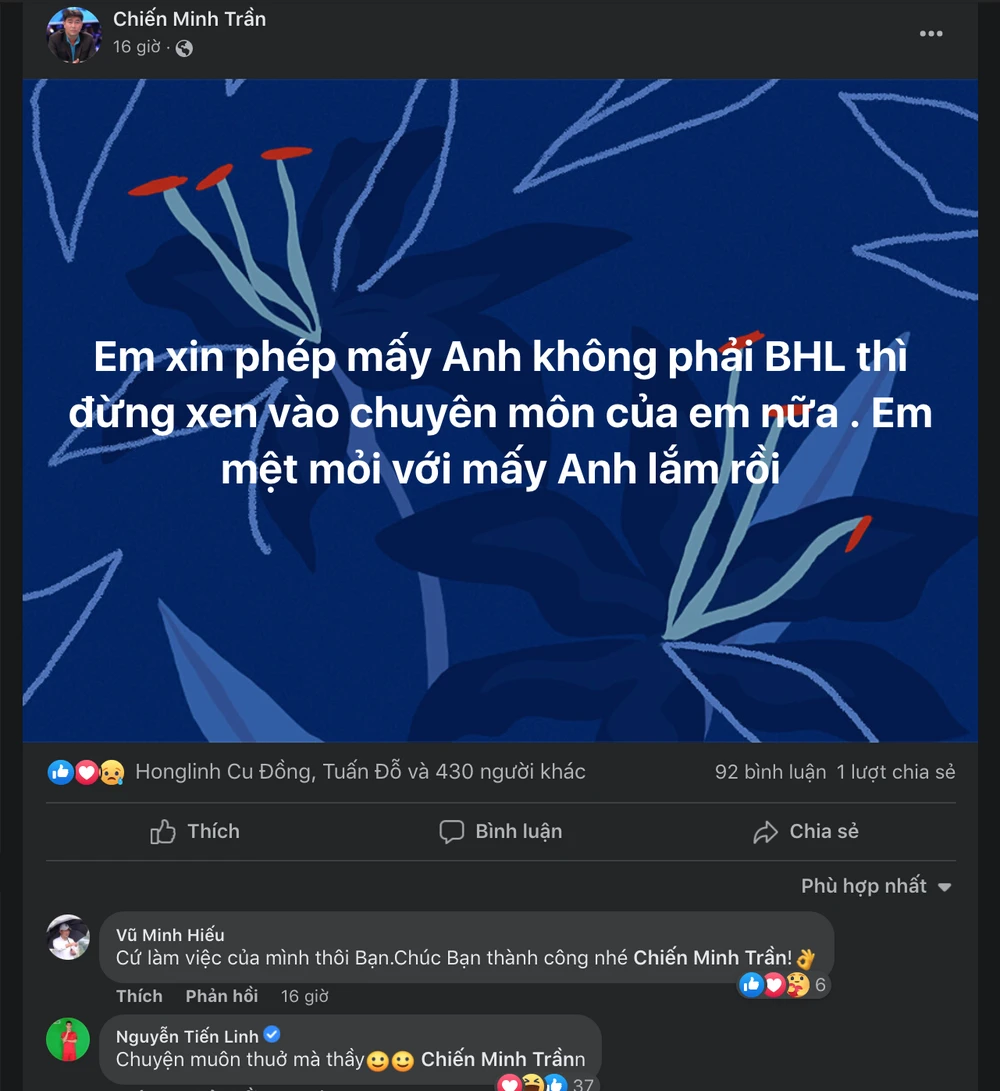This screenshot has width=1000, height=1091.
Task: Open Nguyễn Tiến Linh's profile name
Action: click(x=187, y=1037)
